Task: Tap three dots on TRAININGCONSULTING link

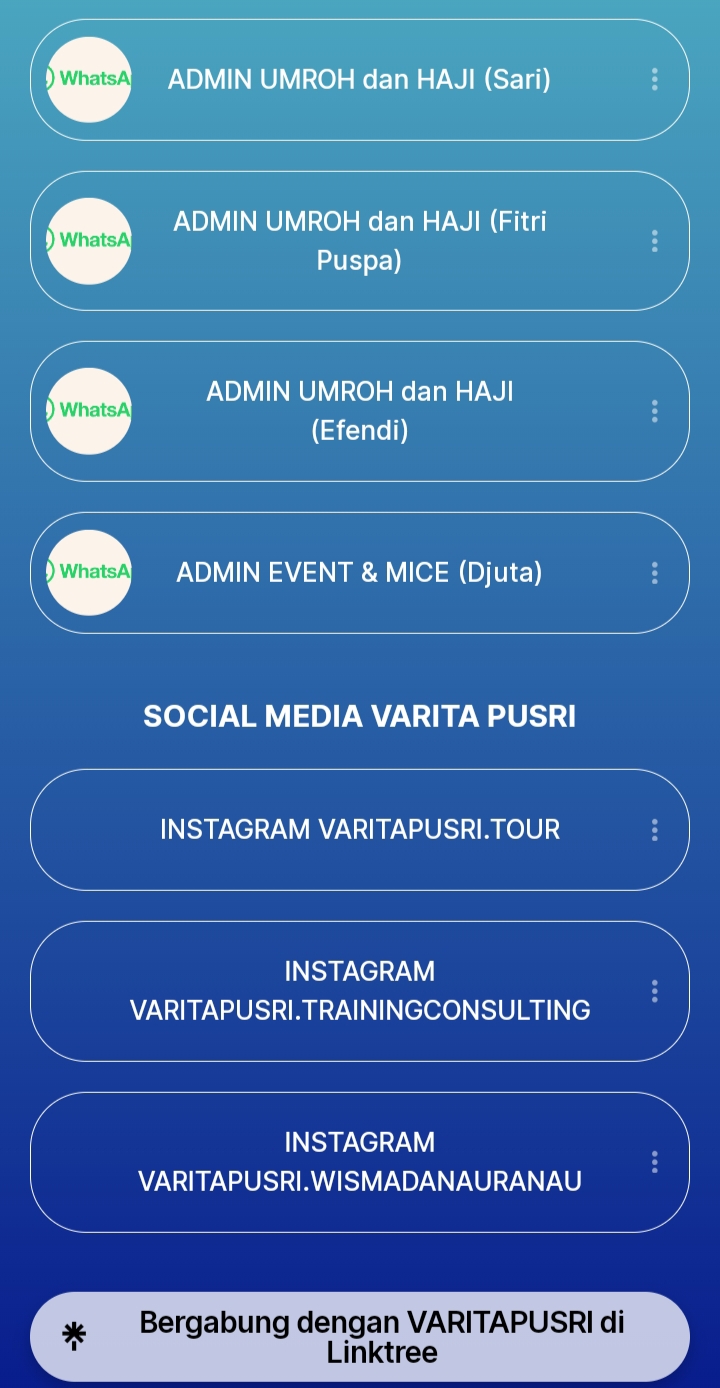Action: click(654, 991)
